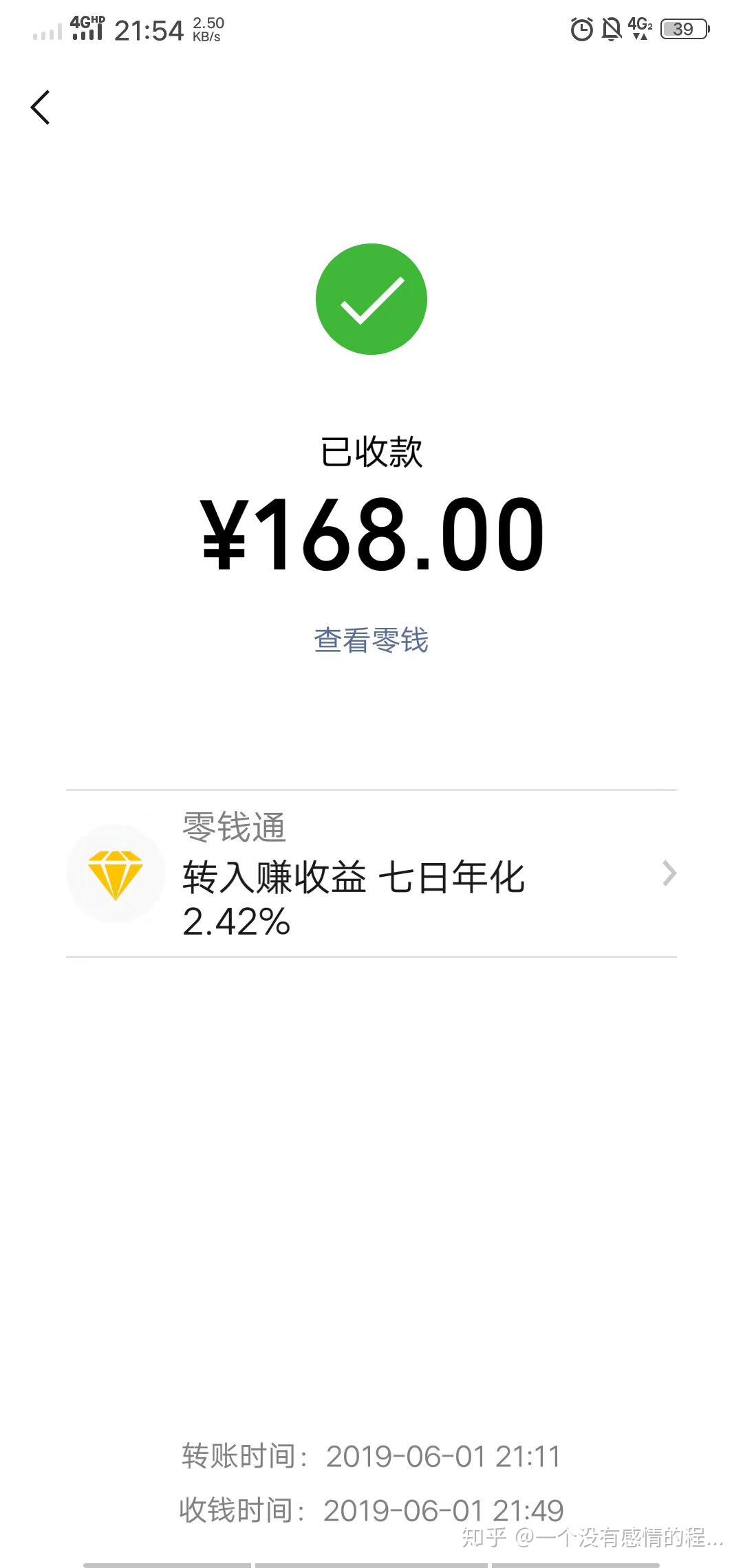Toggle the battery percentage indicator
Viewport: 743px width, 1568px height.
point(682,30)
